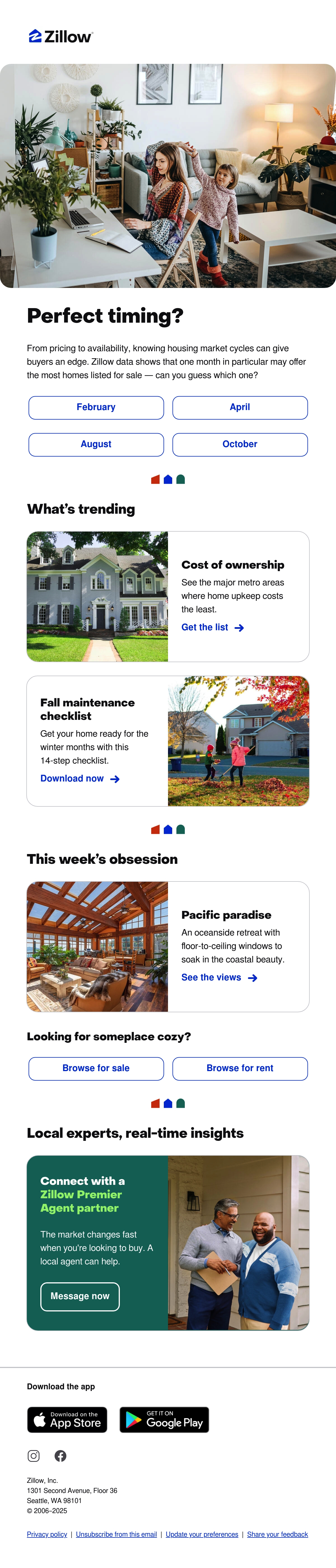Select February as the answer
The width and height of the screenshot is (336, 1568).
[x=96, y=407]
